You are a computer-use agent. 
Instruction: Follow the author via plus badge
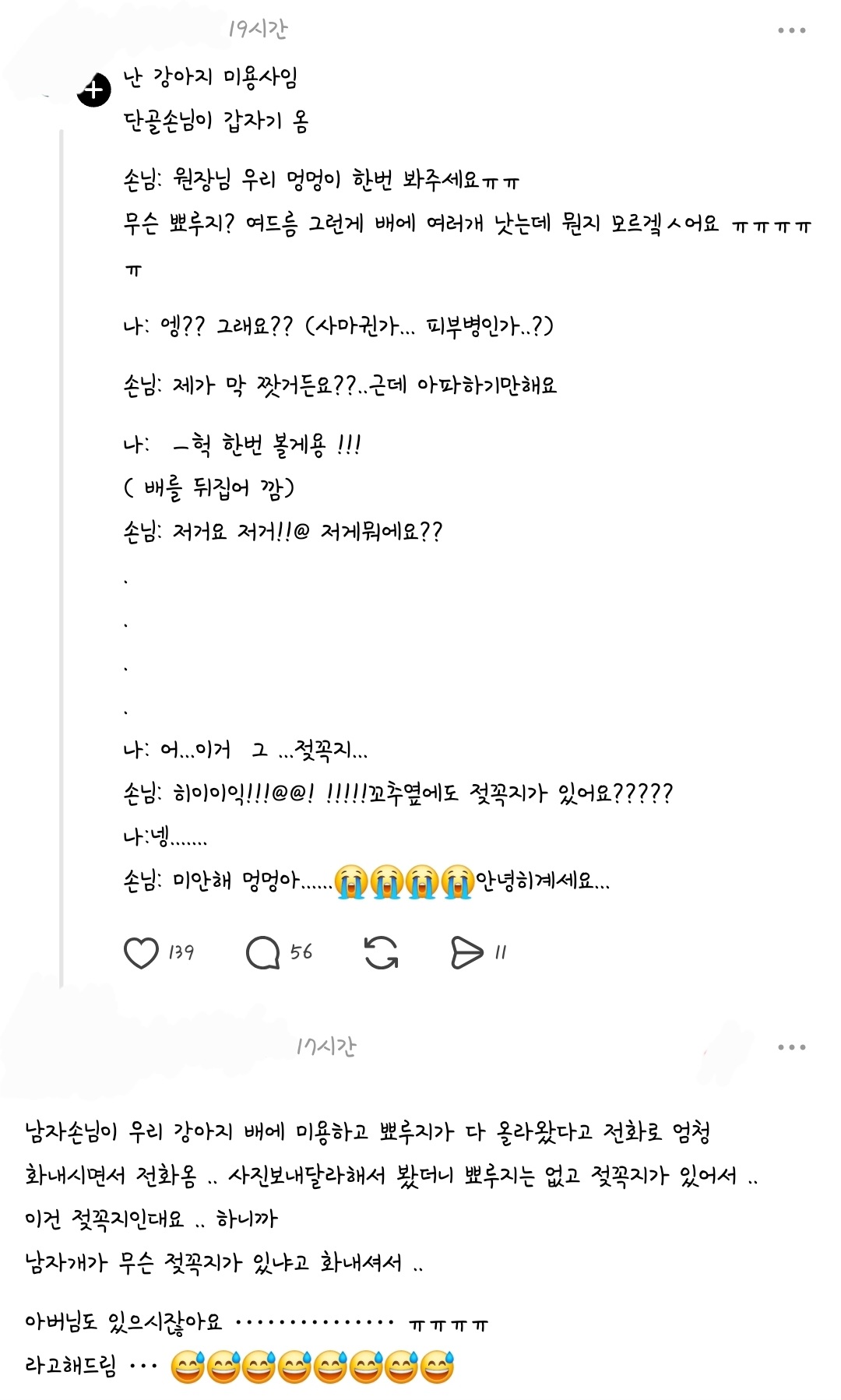pyautogui.click(x=93, y=90)
